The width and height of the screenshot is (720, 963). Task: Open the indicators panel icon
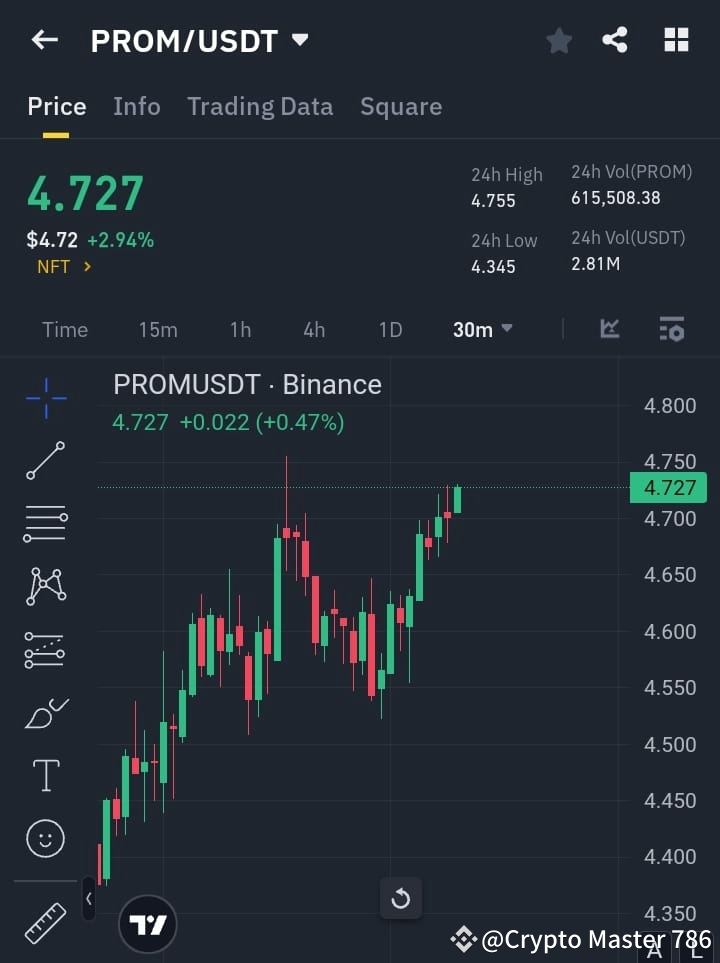pos(609,329)
